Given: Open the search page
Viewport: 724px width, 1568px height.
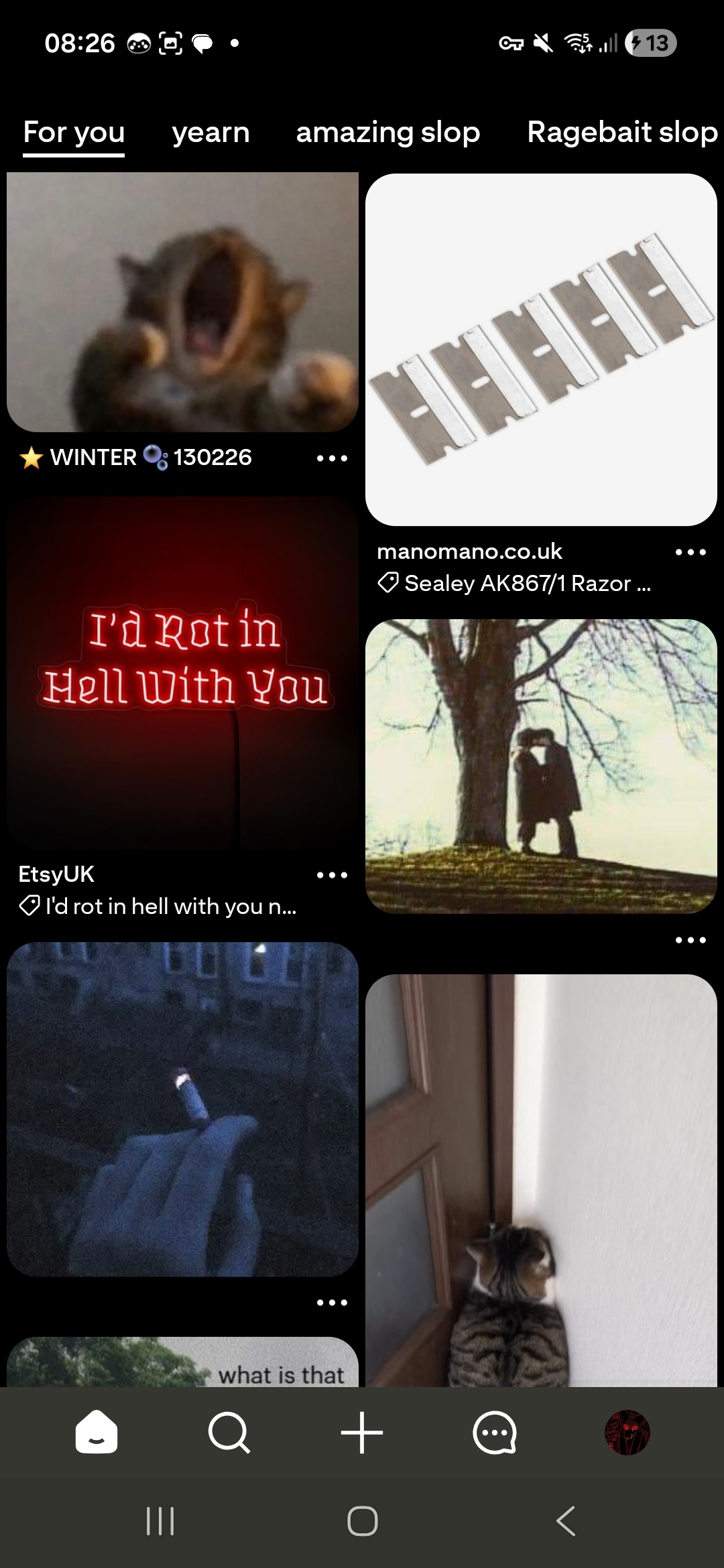Looking at the screenshot, I should point(229,1433).
